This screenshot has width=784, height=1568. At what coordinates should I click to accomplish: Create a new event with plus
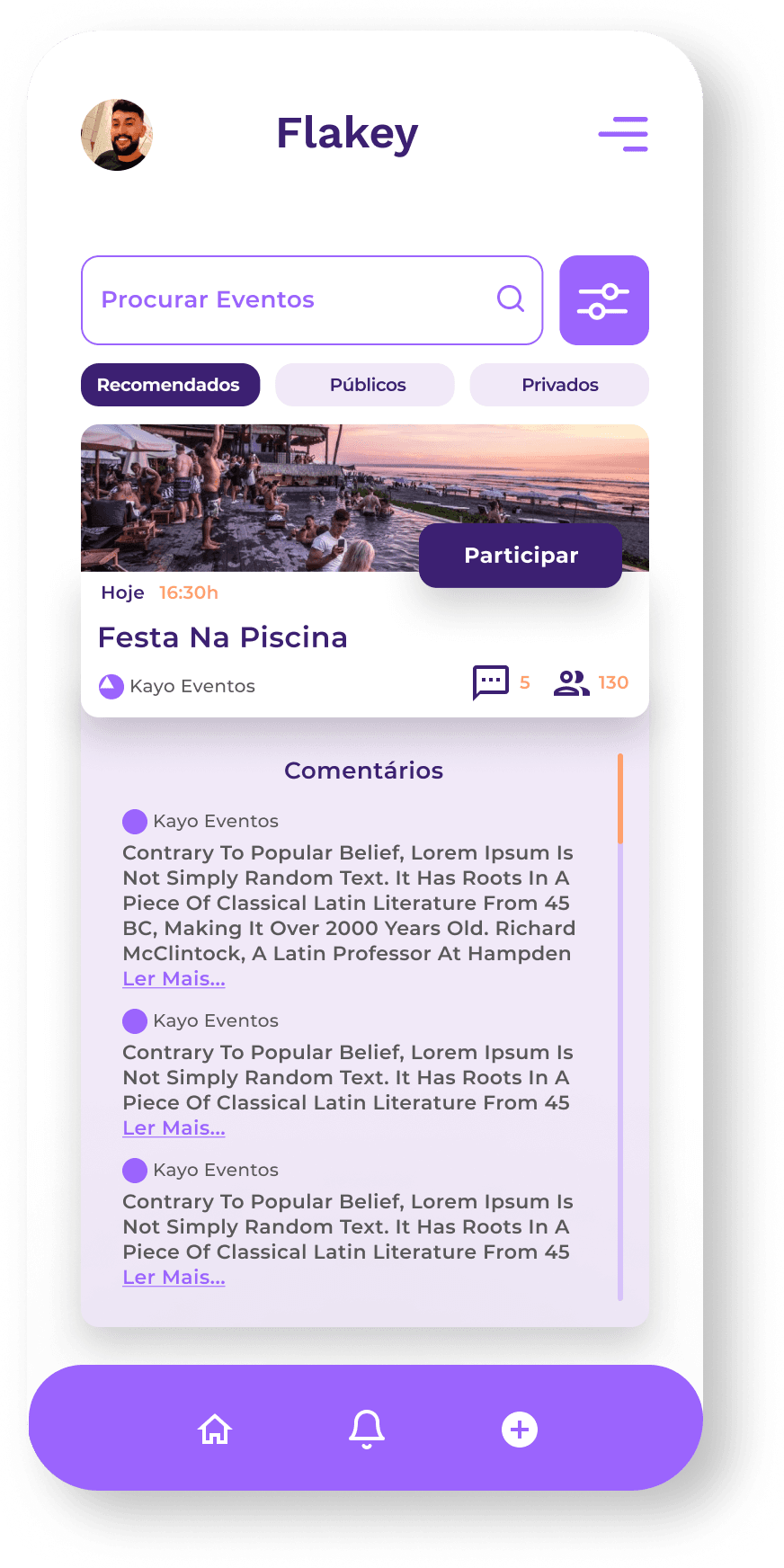point(520,1430)
